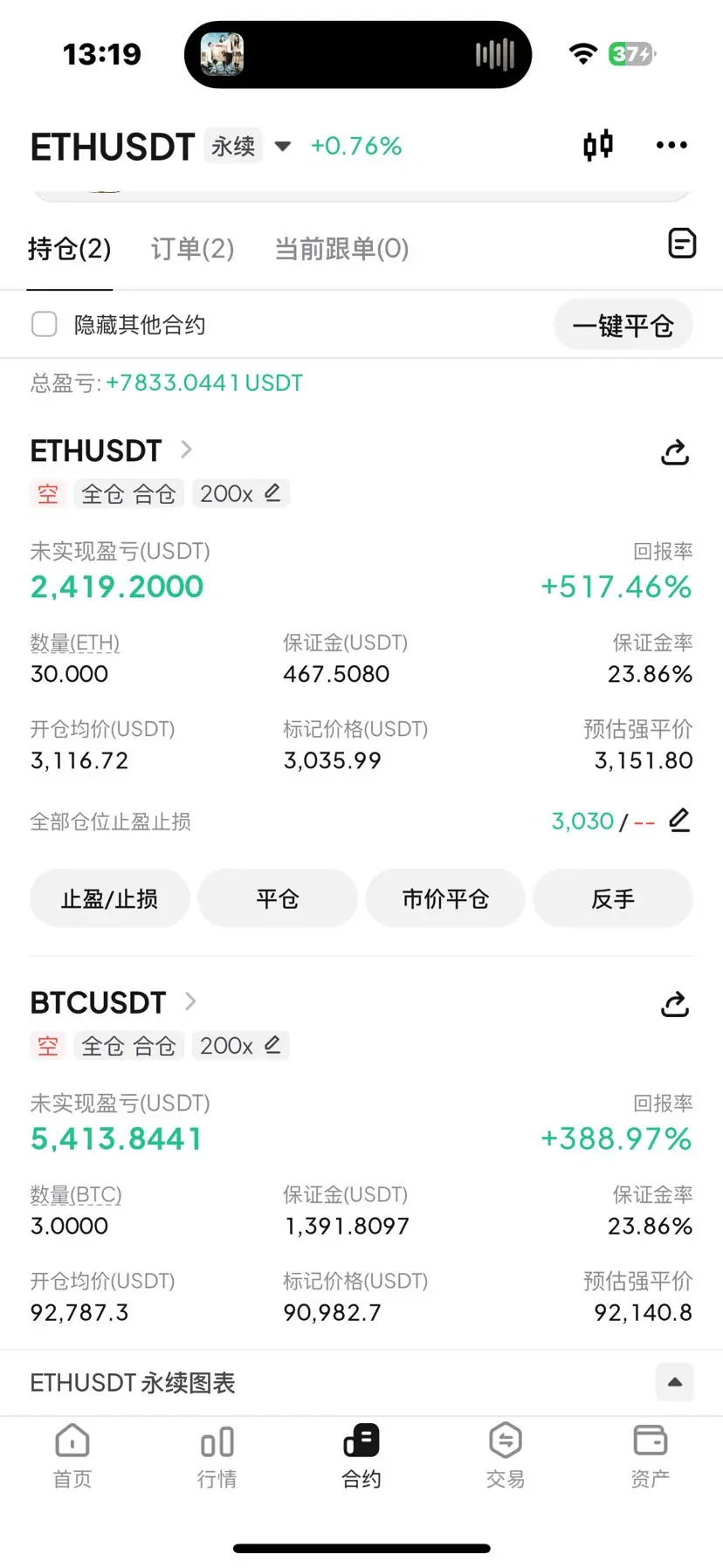Check the 隐藏其他合约 checkbox

45,325
